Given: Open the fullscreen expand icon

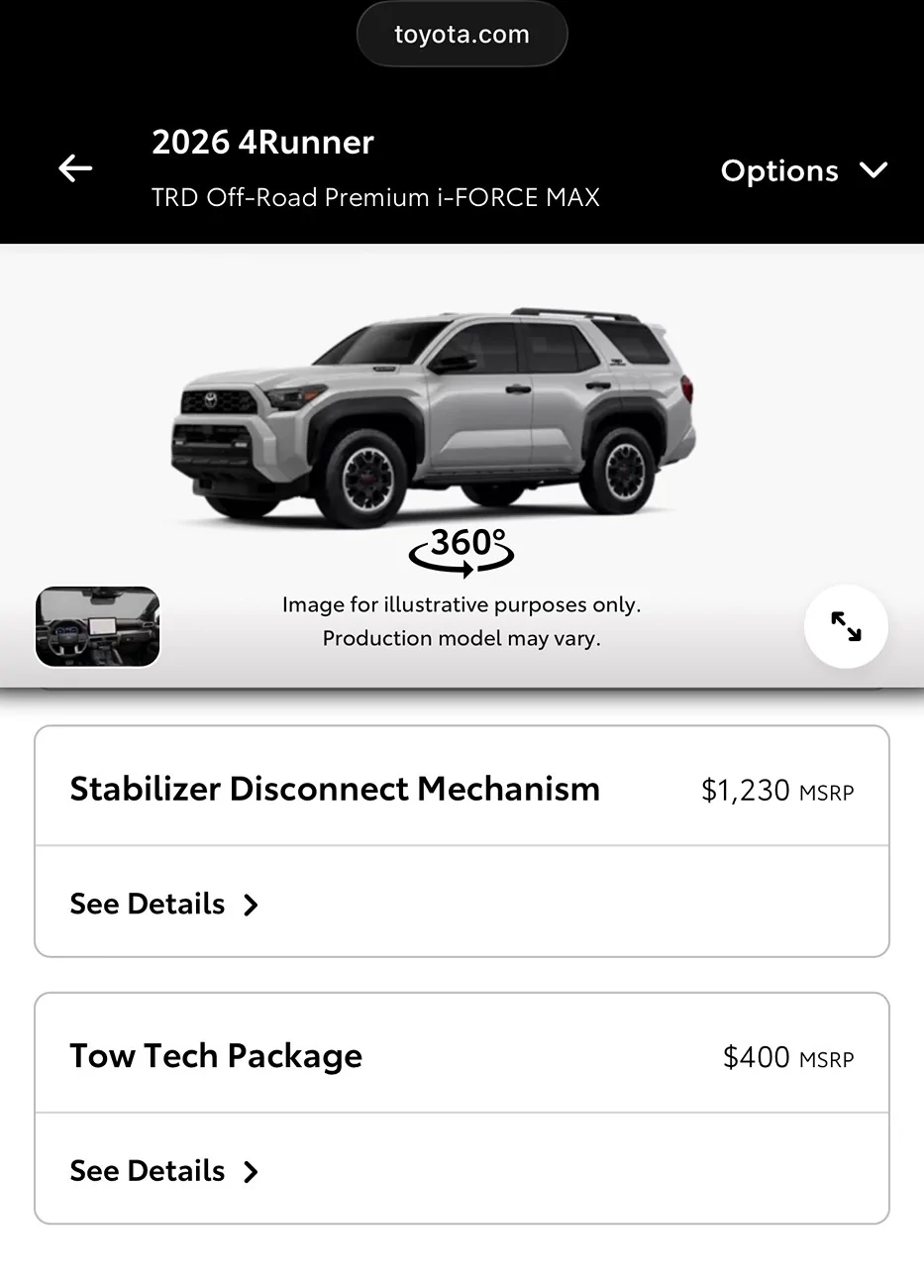Looking at the screenshot, I should pos(846,626).
